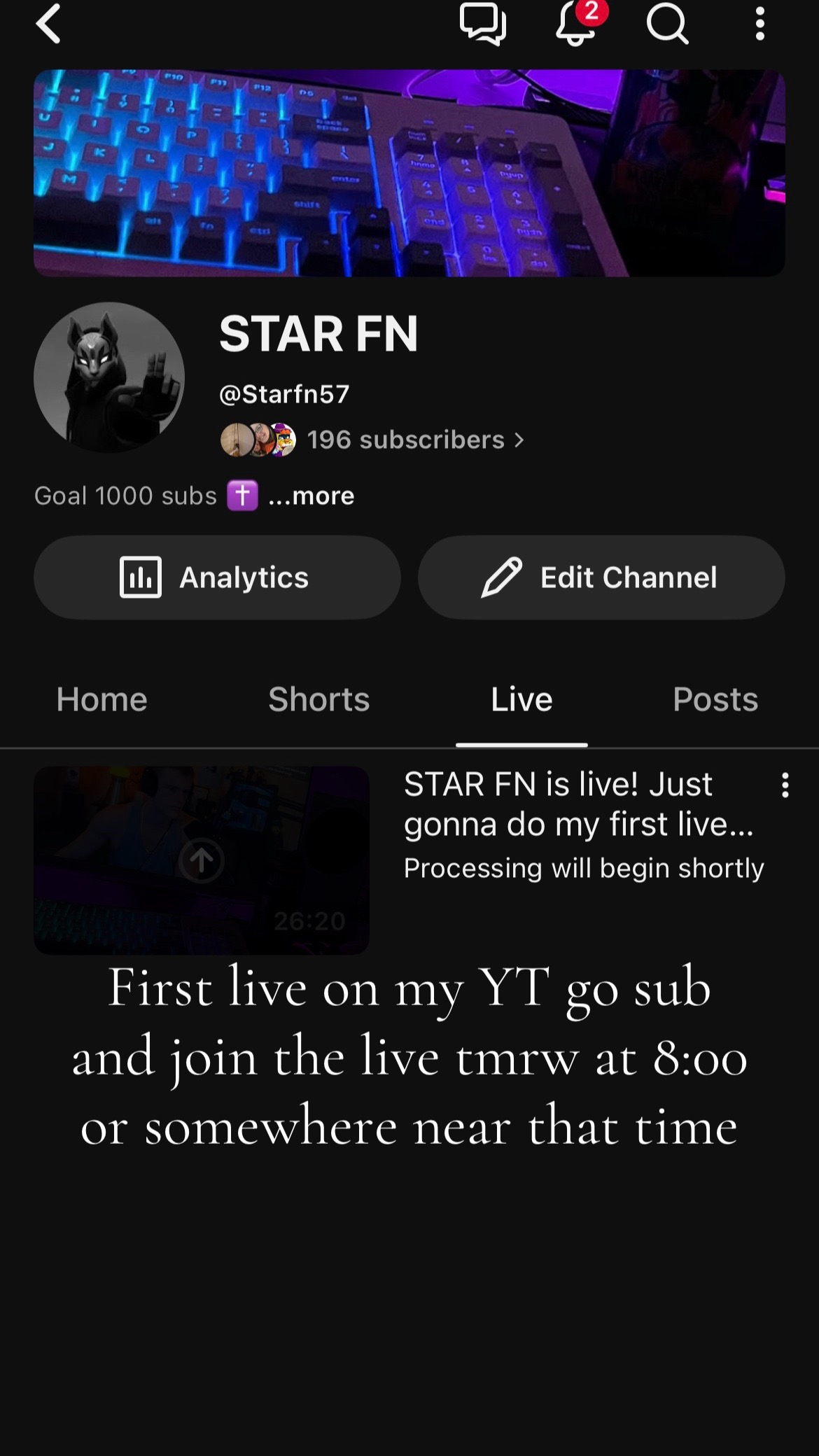Switch to the Home tab
Viewport: 819px width, 1456px height.
coord(102,699)
